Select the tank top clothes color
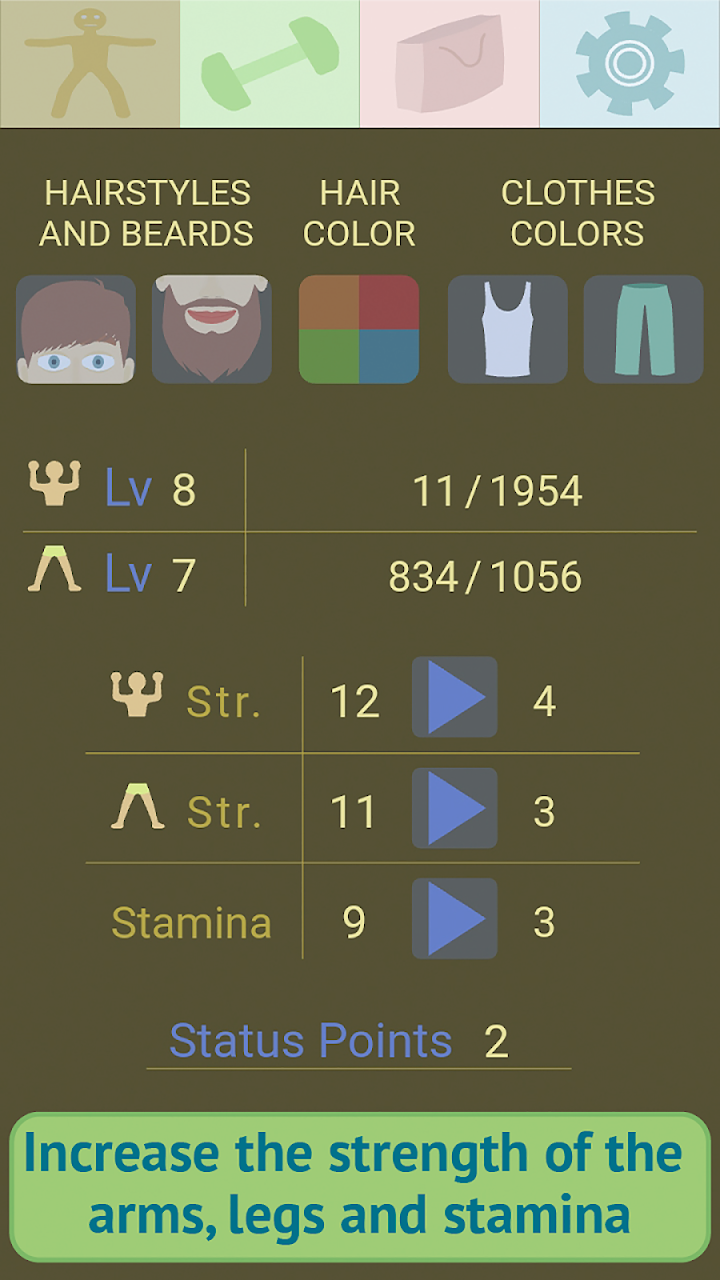Viewport: 720px width, 1280px height. point(508,330)
